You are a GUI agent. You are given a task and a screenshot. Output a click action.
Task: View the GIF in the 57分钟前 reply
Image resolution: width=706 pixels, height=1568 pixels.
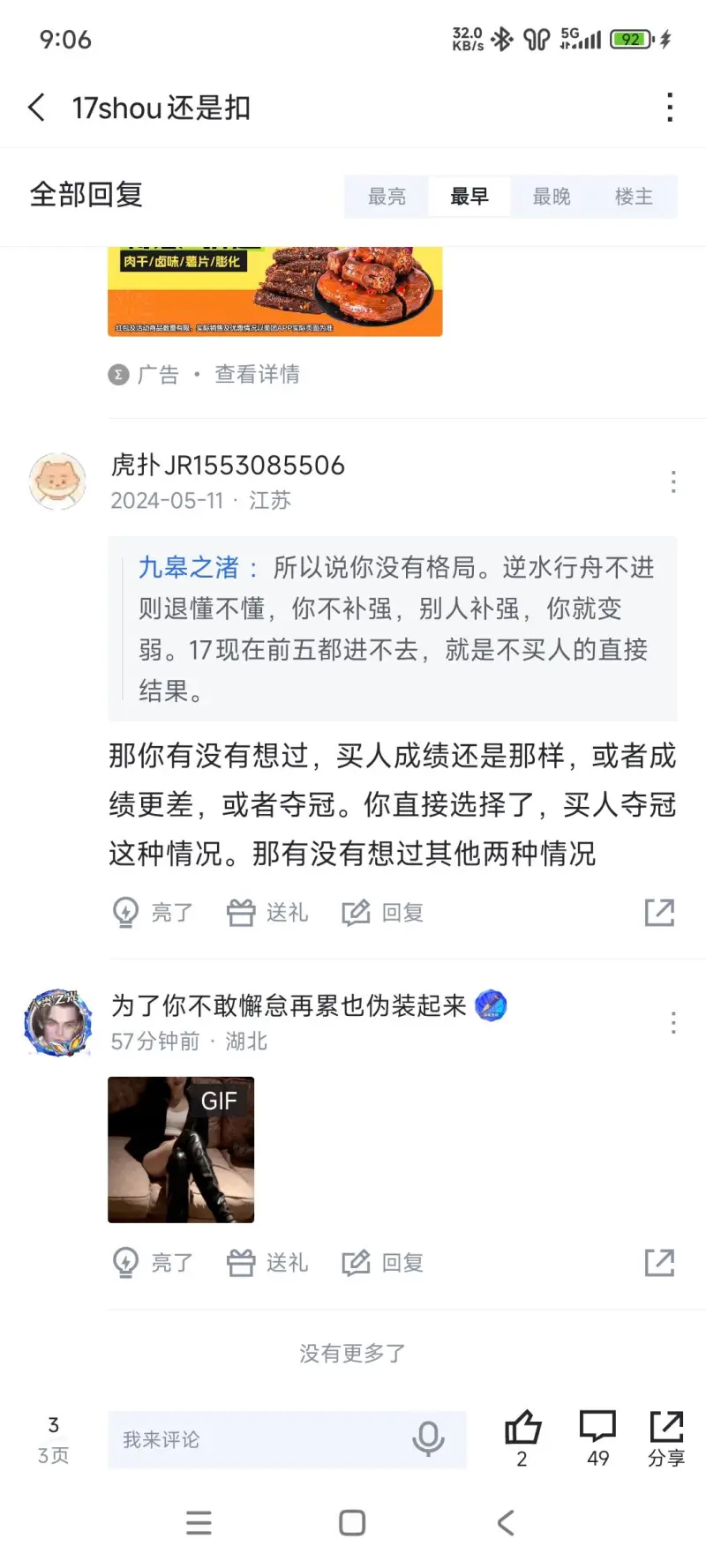pyautogui.click(x=181, y=1149)
